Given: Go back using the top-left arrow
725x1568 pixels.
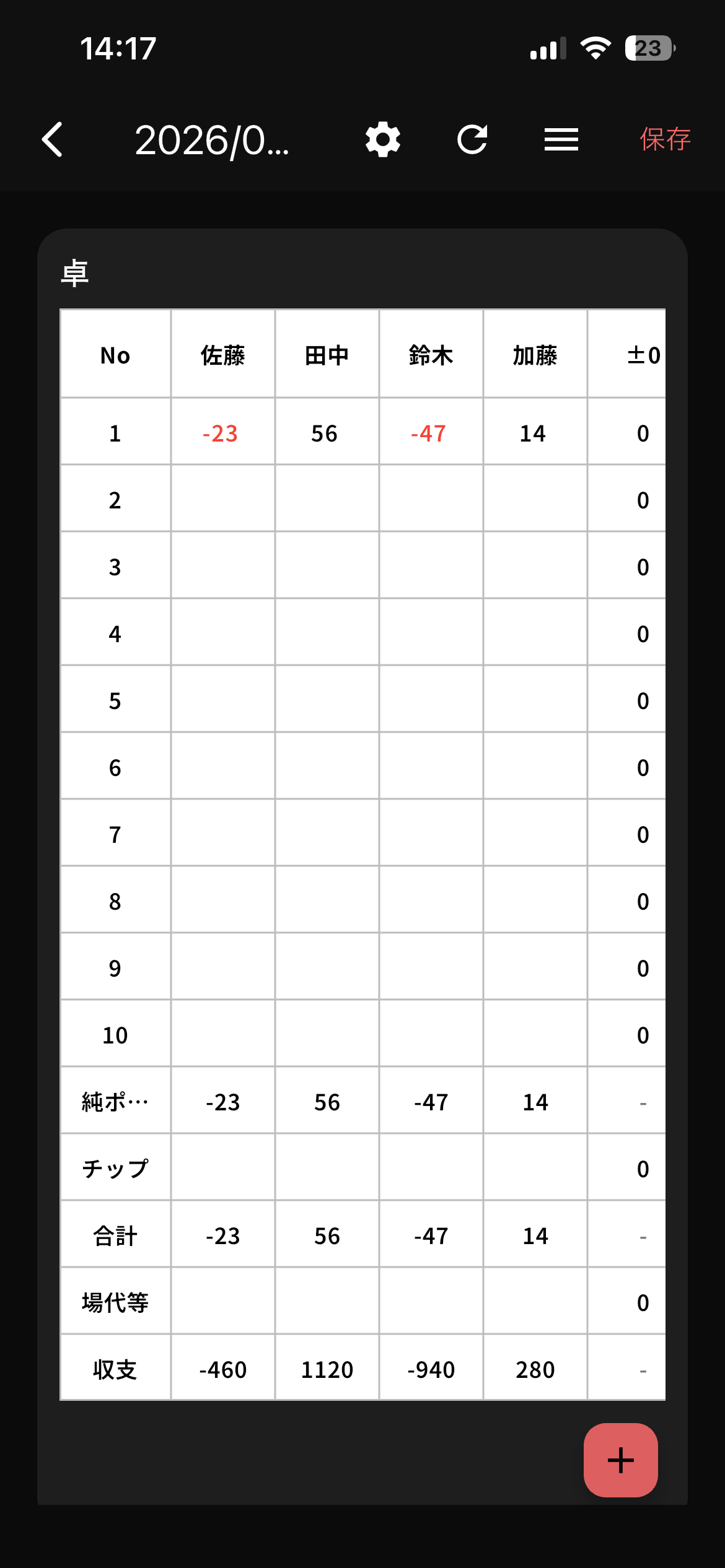Looking at the screenshot, I should 53,139.
